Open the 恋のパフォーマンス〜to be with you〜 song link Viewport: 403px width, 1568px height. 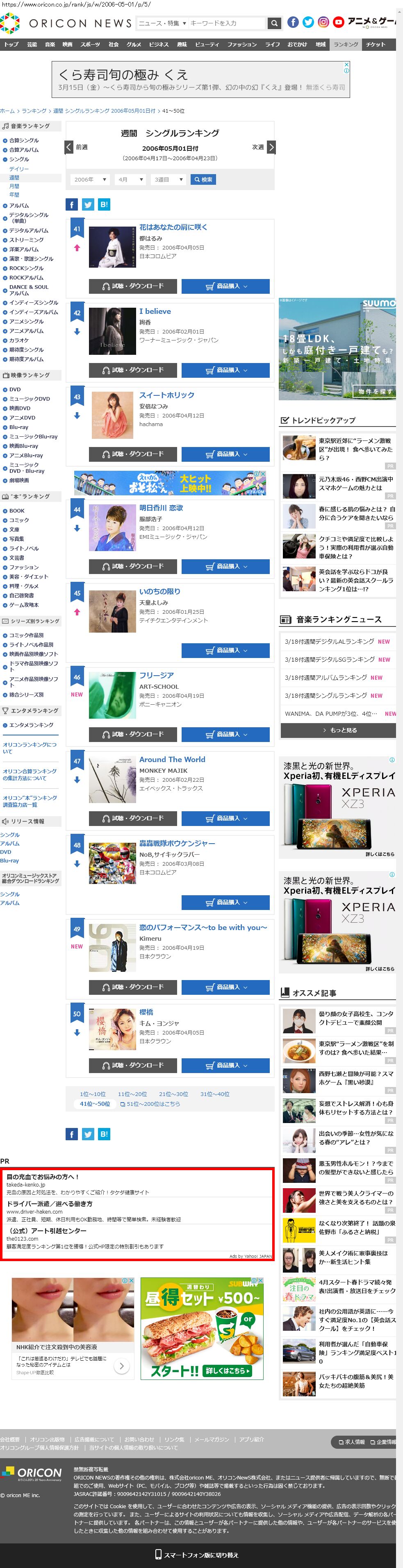pos(203,928)
